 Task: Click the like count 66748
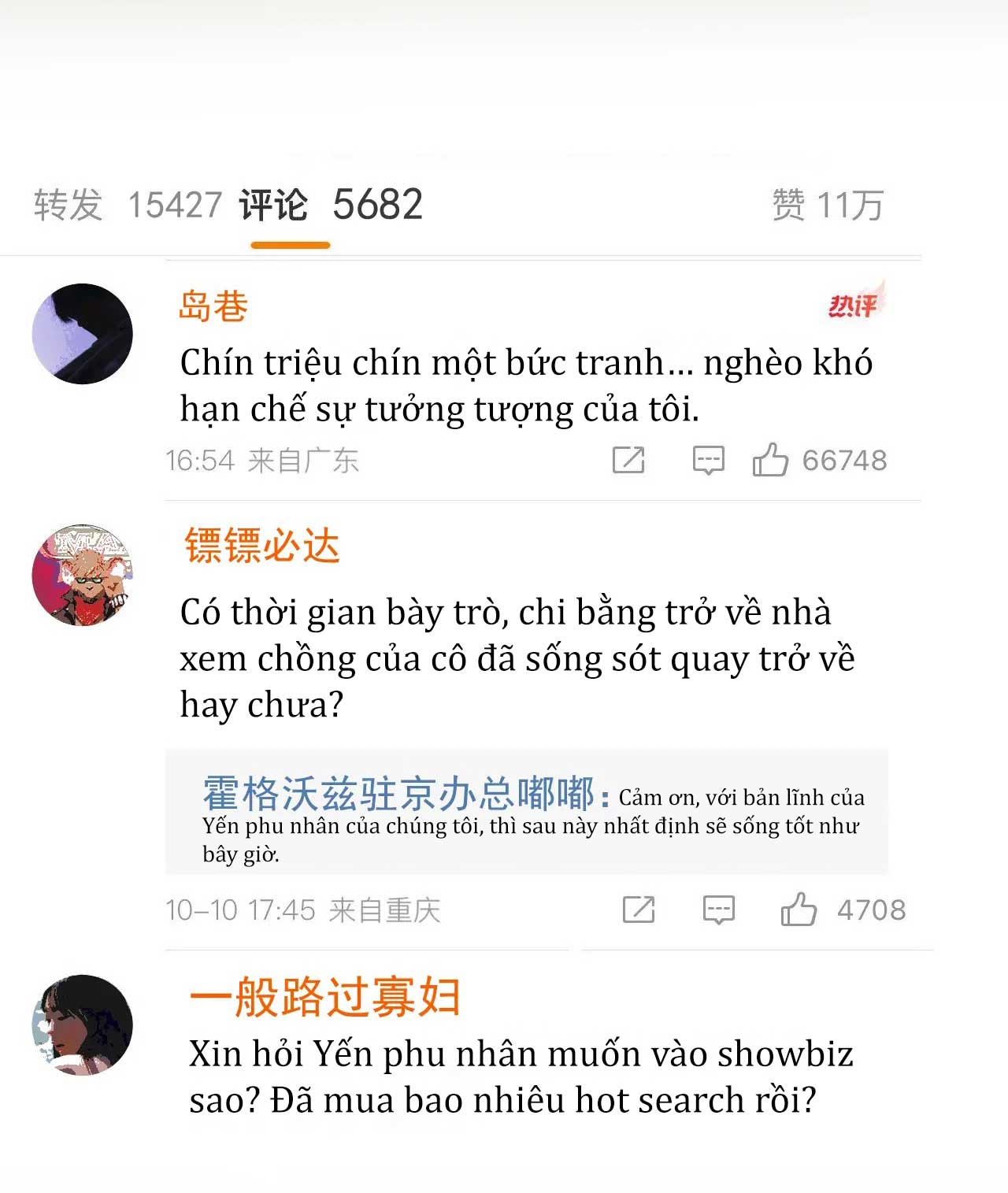tap(844, 459)
